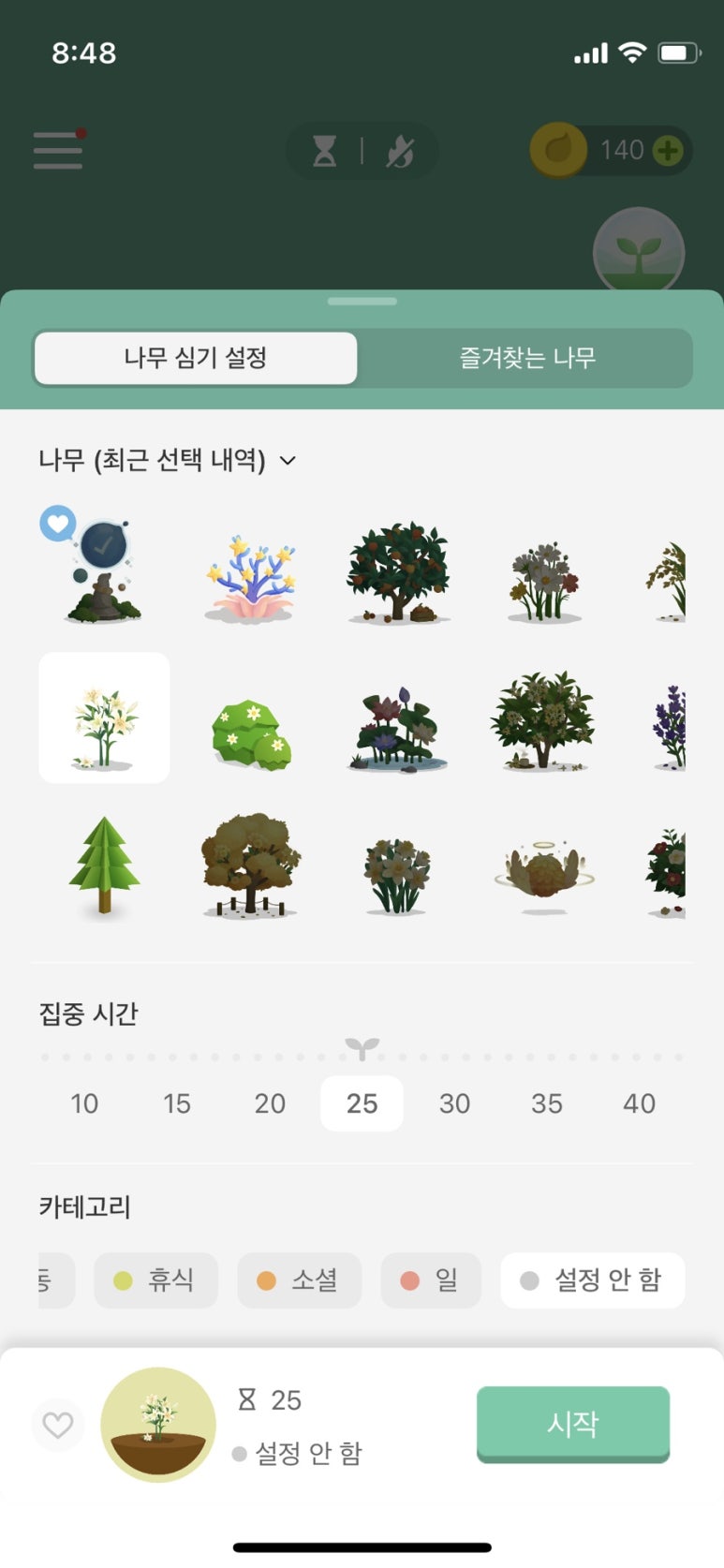Viewport: 724px width, 1568px height.
Task: Choose the 소셜 category chip
Action: pos(299,1280)
